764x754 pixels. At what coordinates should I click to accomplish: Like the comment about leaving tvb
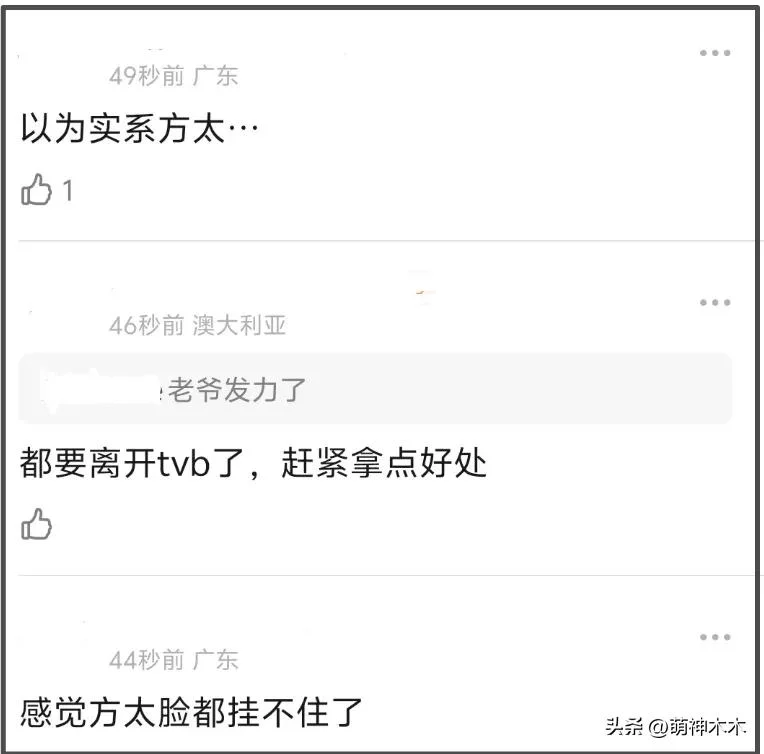pyautogui.click(x=37, y=524)
